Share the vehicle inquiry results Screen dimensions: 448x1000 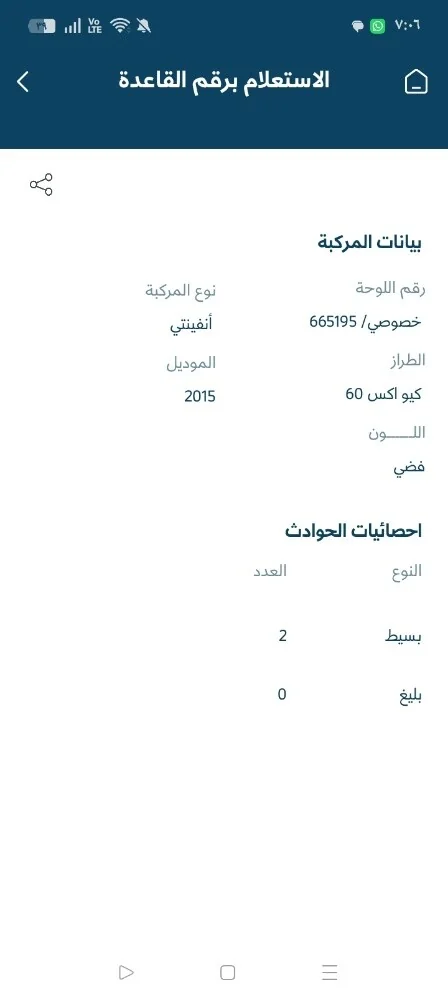point(41,184)
